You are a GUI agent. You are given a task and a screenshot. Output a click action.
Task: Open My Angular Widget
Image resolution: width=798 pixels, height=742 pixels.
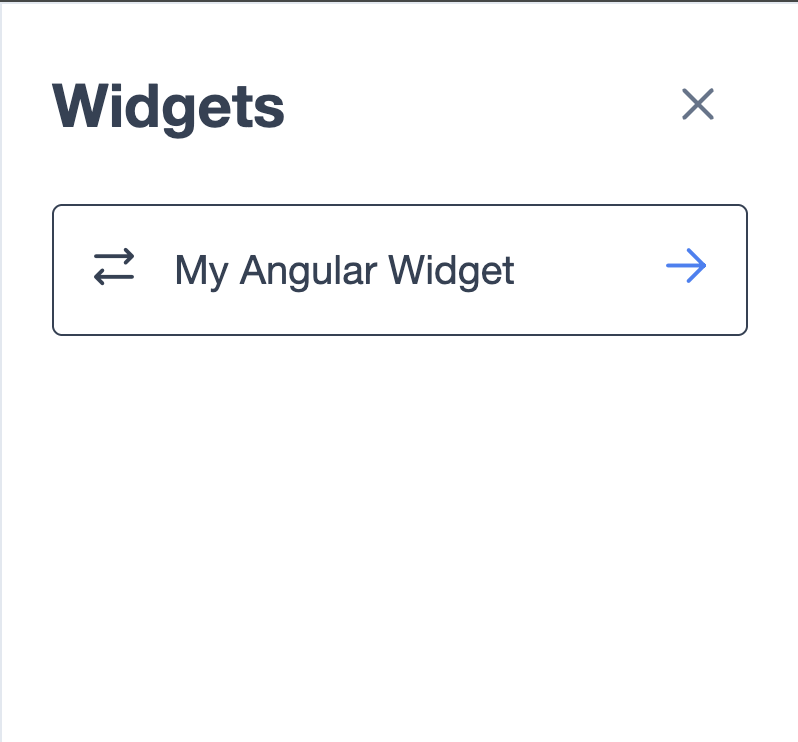(x=399, y=270)
